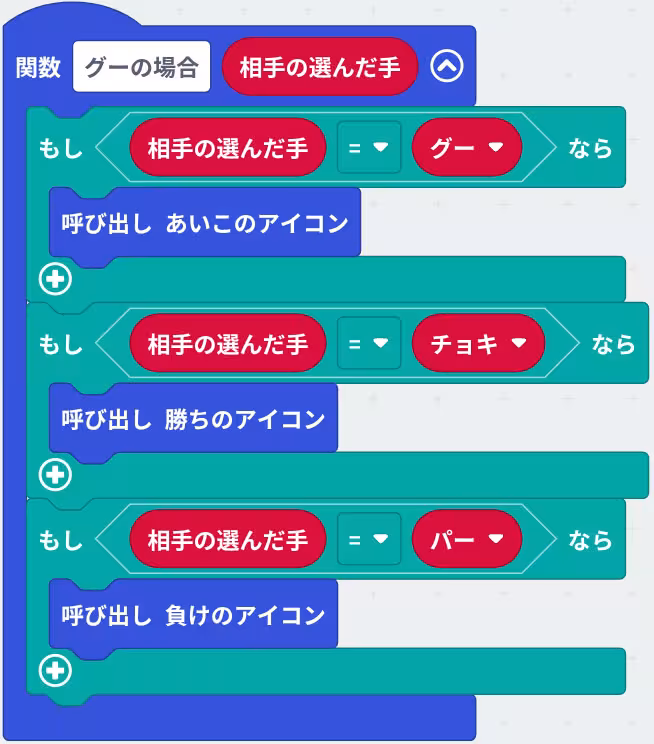Add else branch below あいこのアイコン call
This screenshot has height=744, width=654.
point(54,279)
